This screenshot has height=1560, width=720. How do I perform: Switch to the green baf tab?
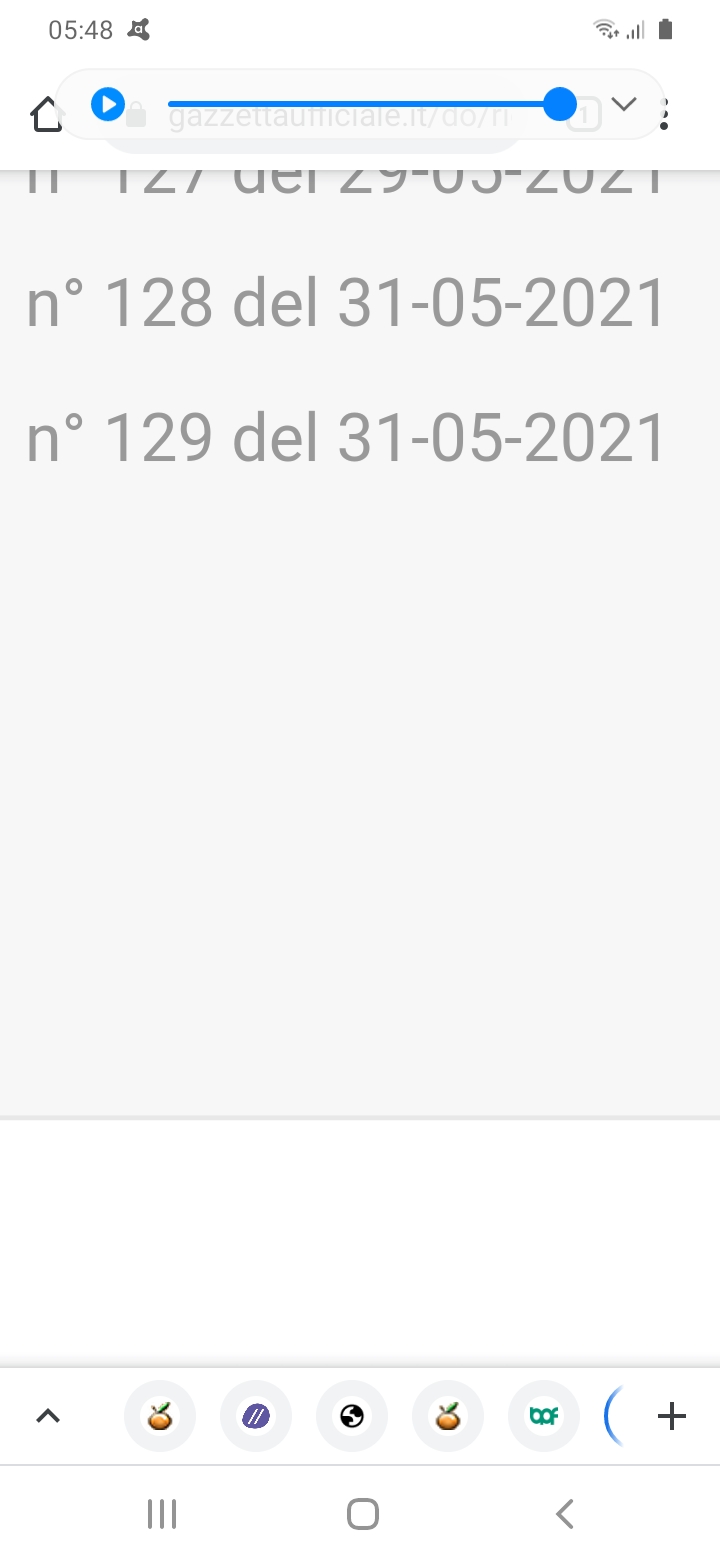click(544, 1416)
